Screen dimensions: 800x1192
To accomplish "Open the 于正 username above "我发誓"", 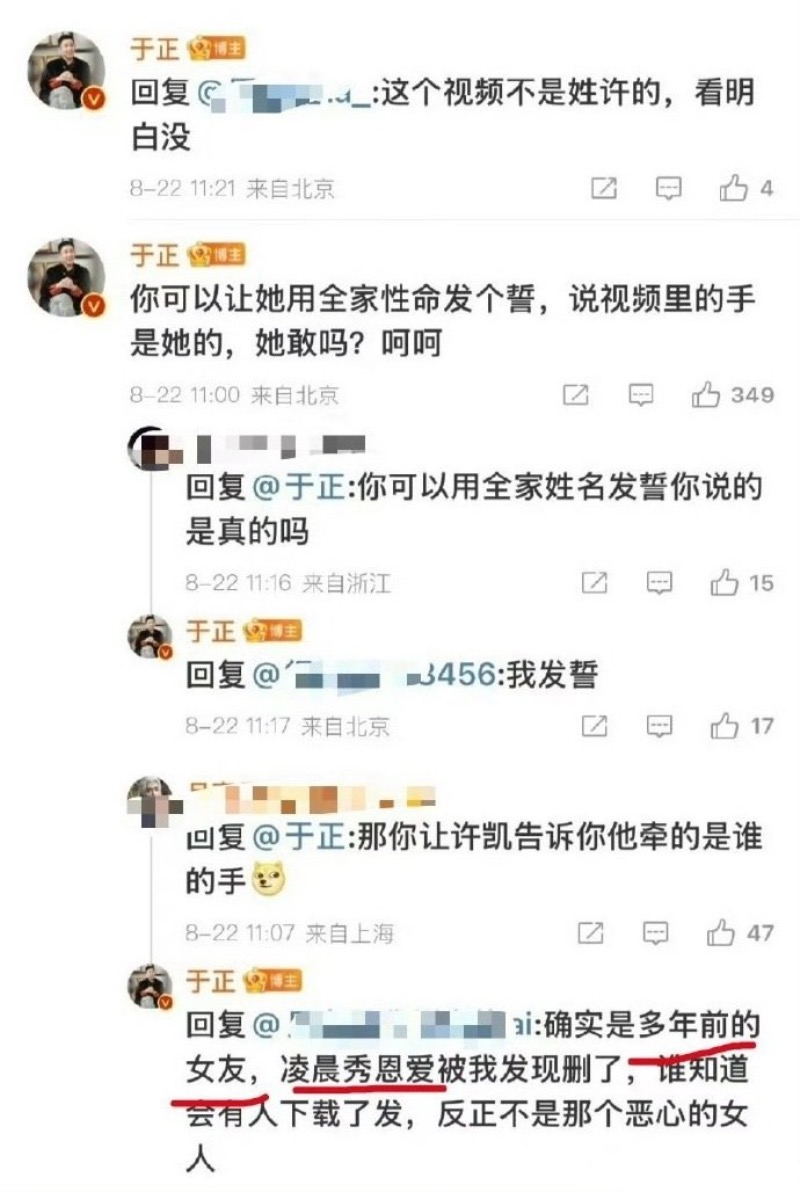I will pyautogui.click(x=210, y=632).
